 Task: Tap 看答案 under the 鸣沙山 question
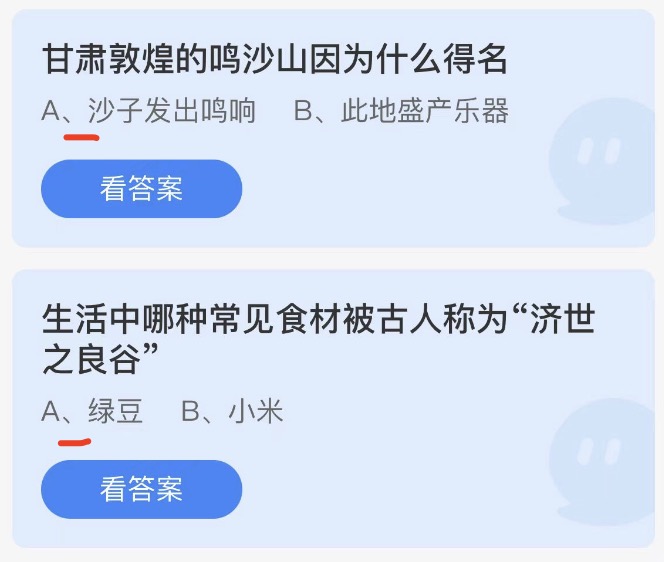141,189
